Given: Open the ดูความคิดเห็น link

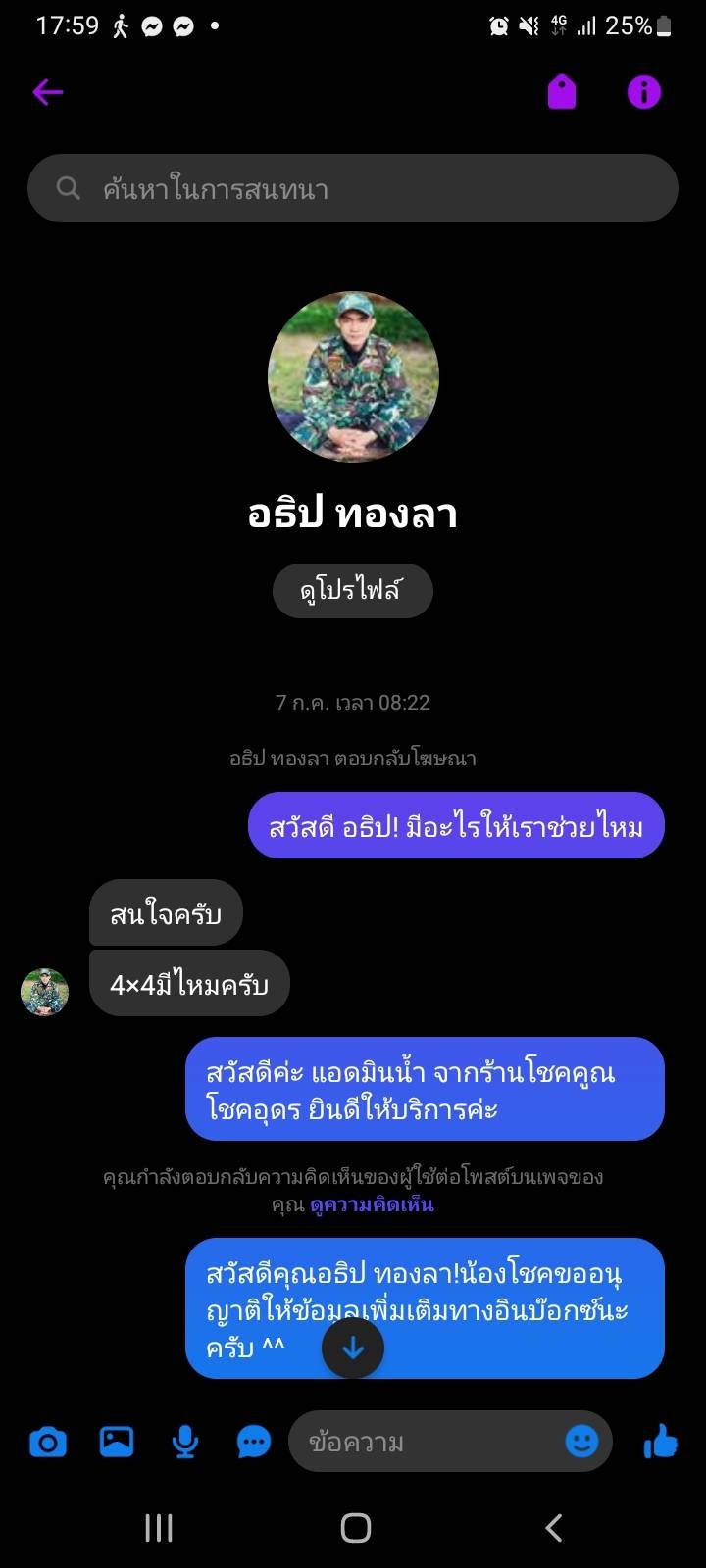Looking at the screenshot, I should click(x=372, y=1204).
